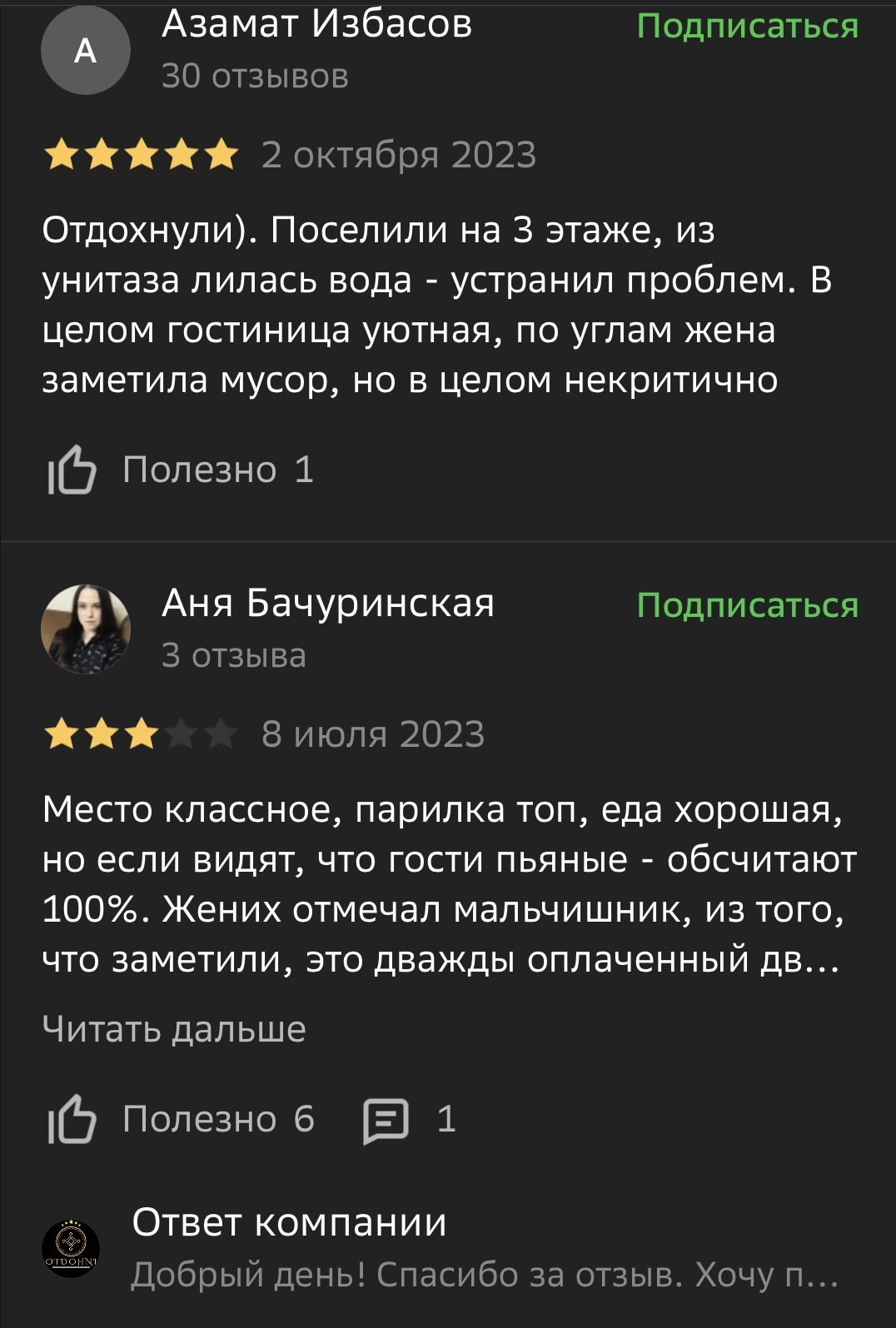Open Азамат Избасов's profile avatar
This screenshot has height=1328, width=896.
[x=85, y=50]
